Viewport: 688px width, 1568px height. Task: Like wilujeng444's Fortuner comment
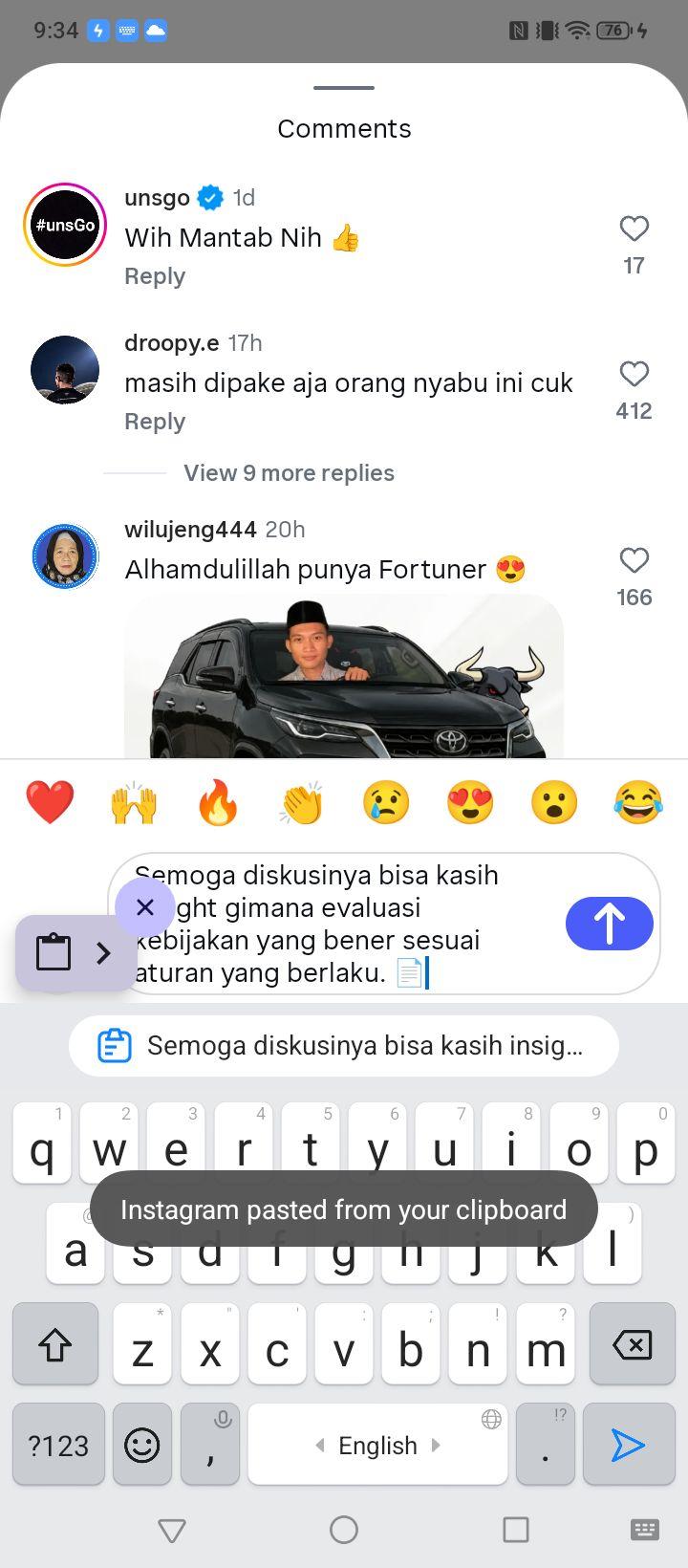click(x=634, y=560)
